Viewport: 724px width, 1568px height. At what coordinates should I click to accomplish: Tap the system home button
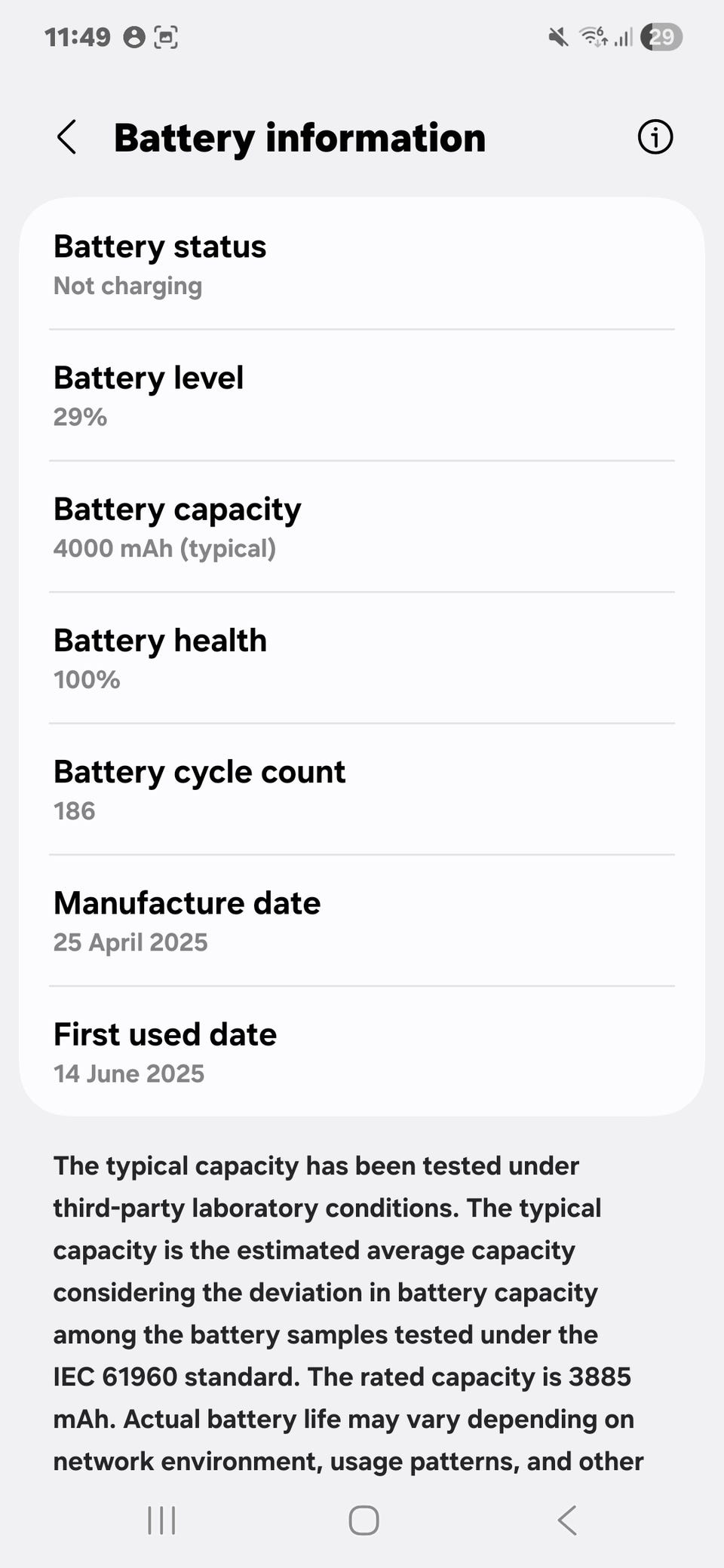coord(364,1521)
